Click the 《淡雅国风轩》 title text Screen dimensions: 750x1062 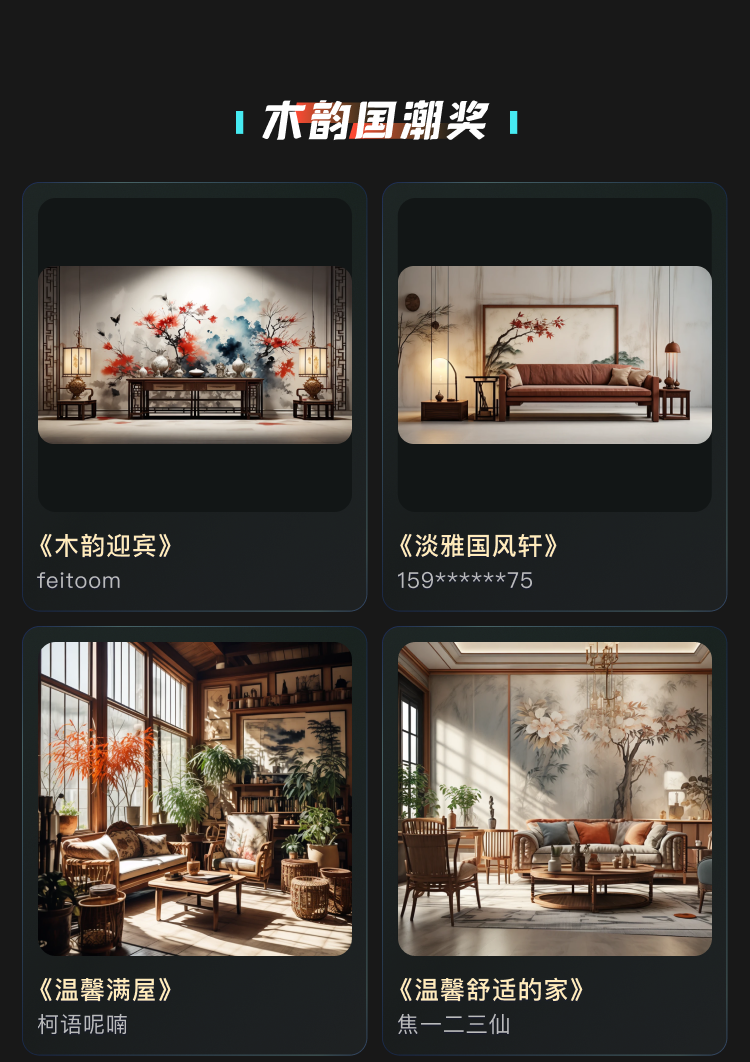pyautogui.click(x=478, y=546)
